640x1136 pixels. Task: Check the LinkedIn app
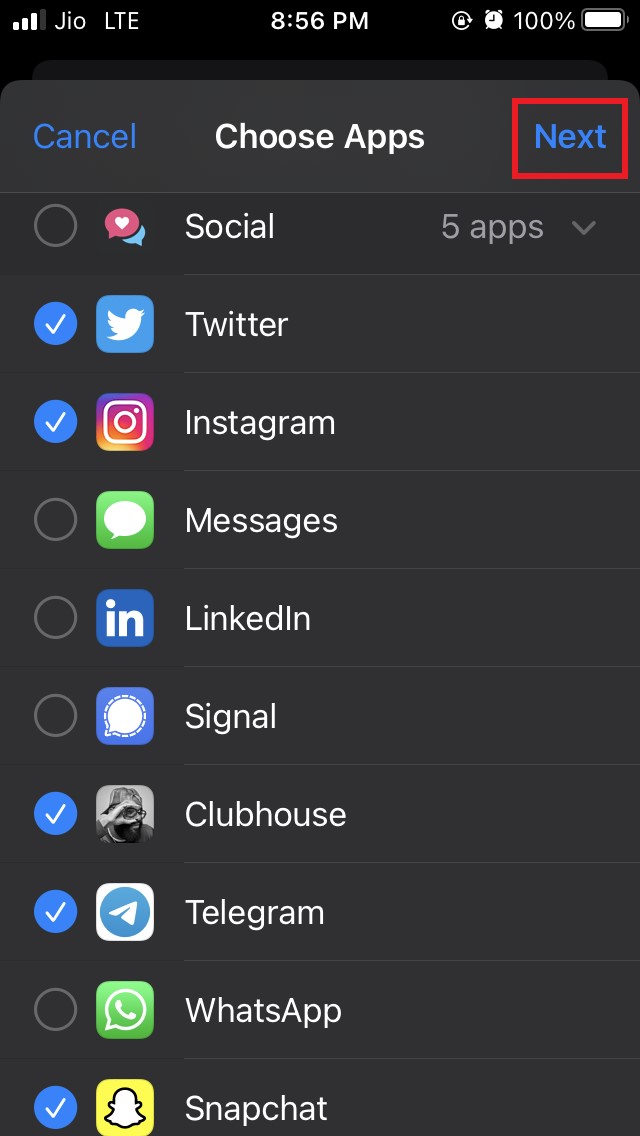coord(55,618)
